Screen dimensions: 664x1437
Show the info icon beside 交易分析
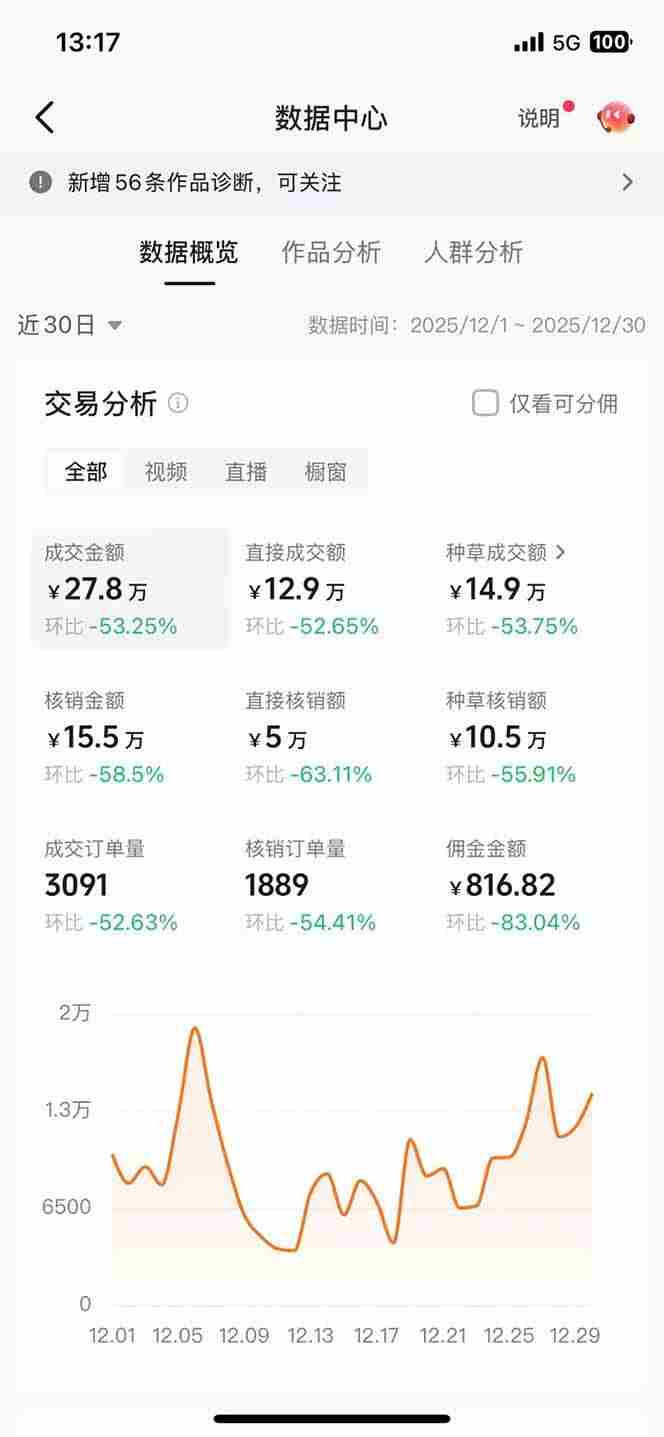[178, 403]
